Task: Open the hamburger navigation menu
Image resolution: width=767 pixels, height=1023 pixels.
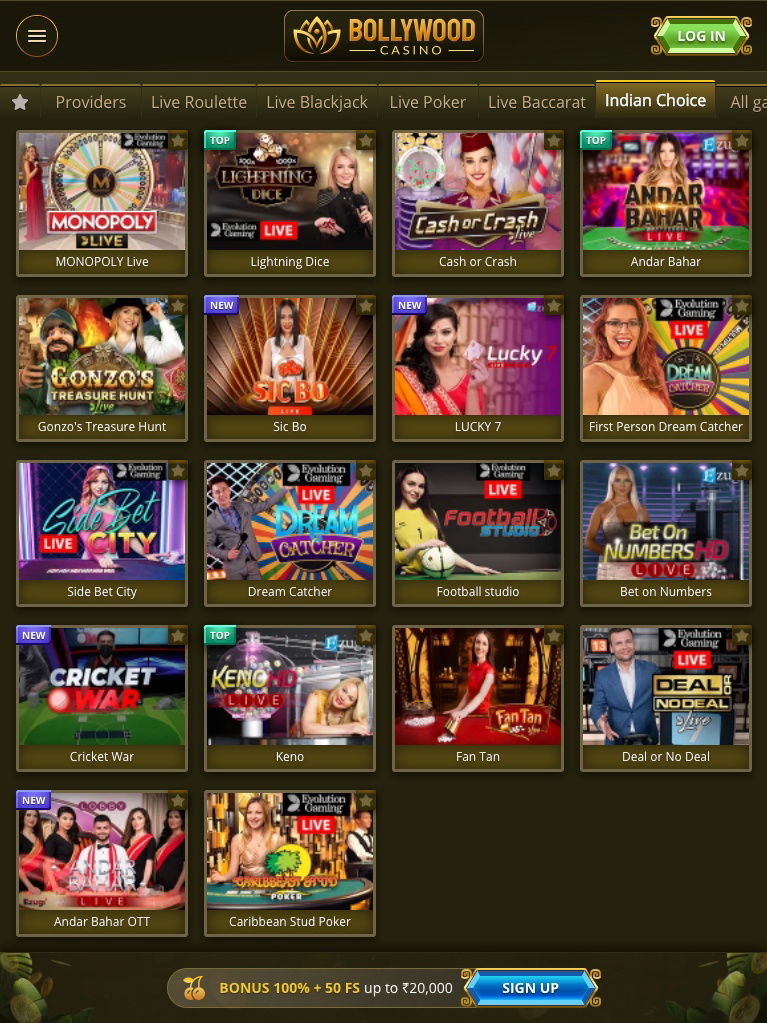Action: [x=37, y=36]
